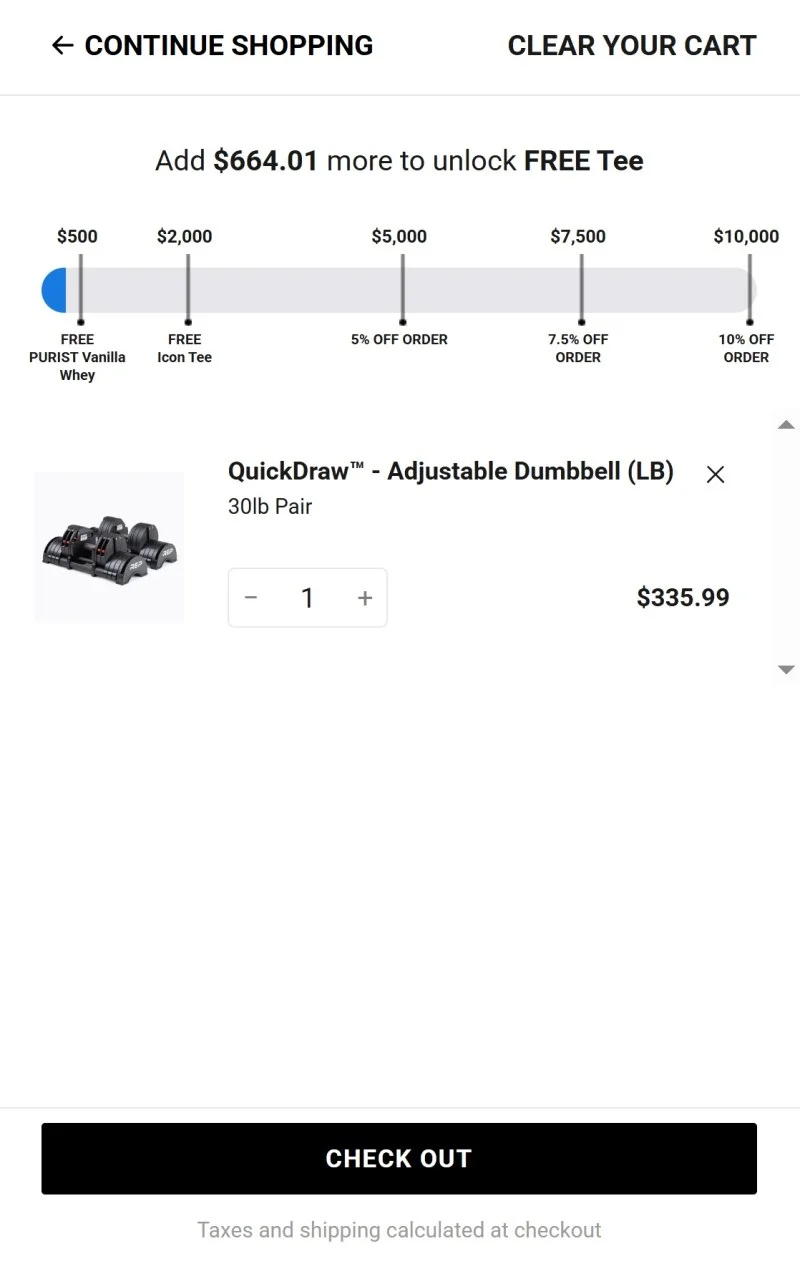
Task: Open the QuickDraw dumbbell product image
Action: coord(109,547)
